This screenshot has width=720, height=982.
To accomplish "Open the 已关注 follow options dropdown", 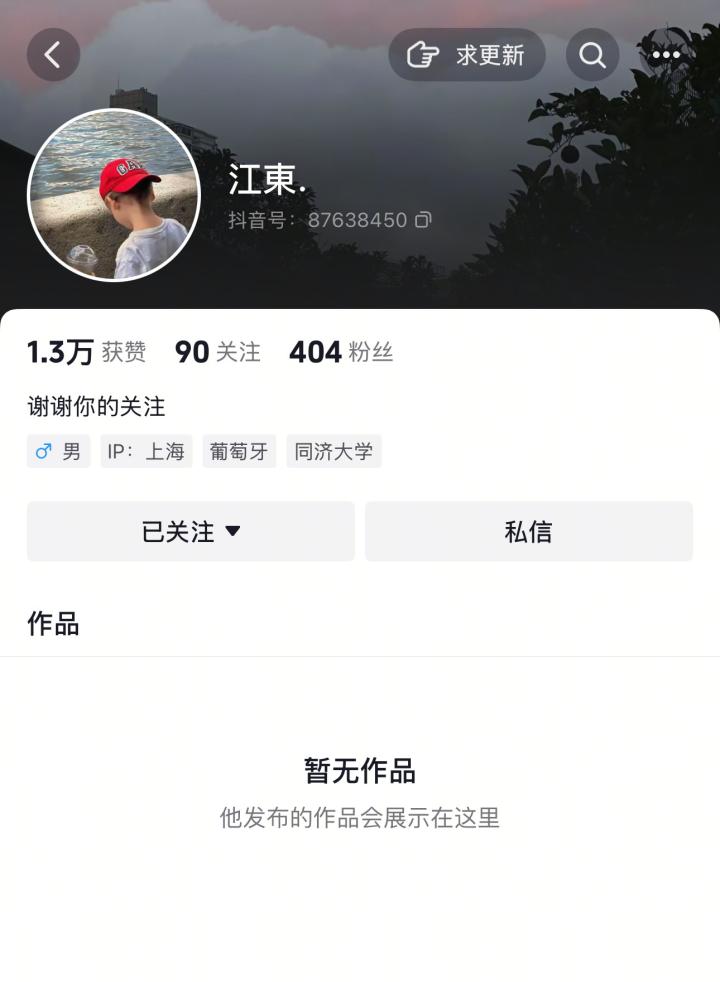I will point(191,531).
